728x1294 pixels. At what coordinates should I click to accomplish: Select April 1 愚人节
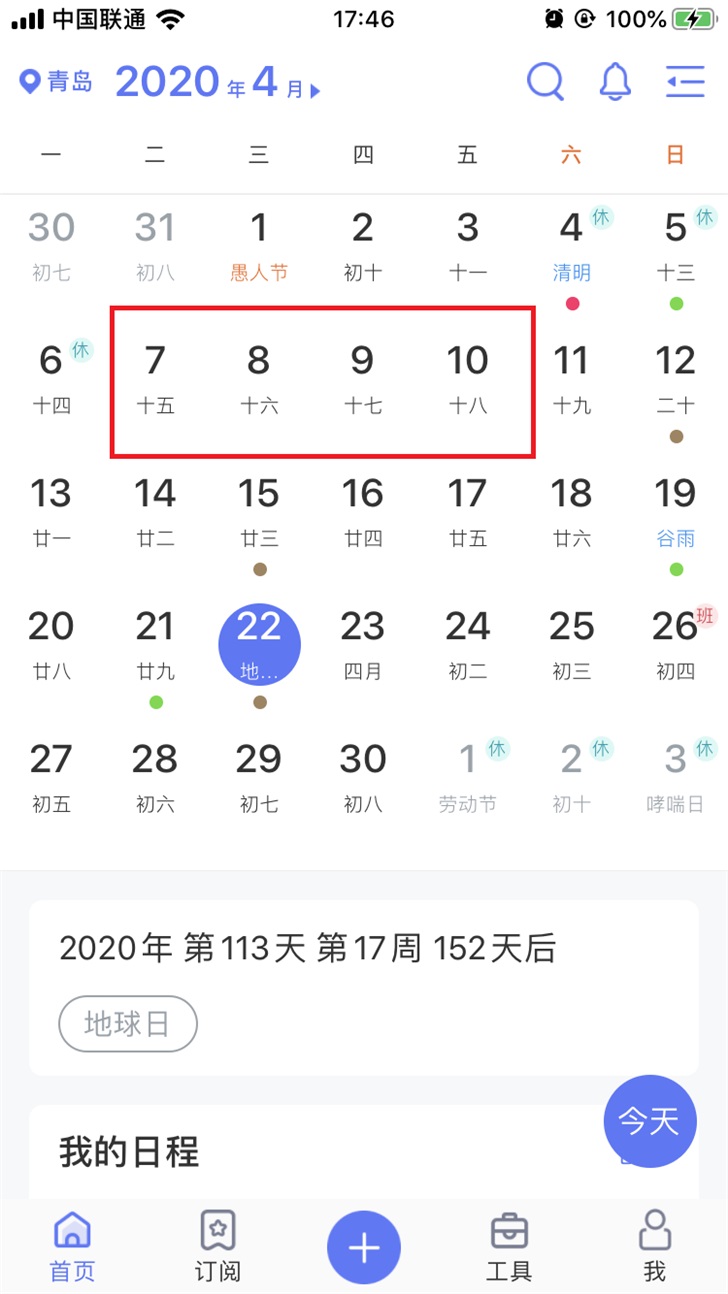[x=259, y=245]
